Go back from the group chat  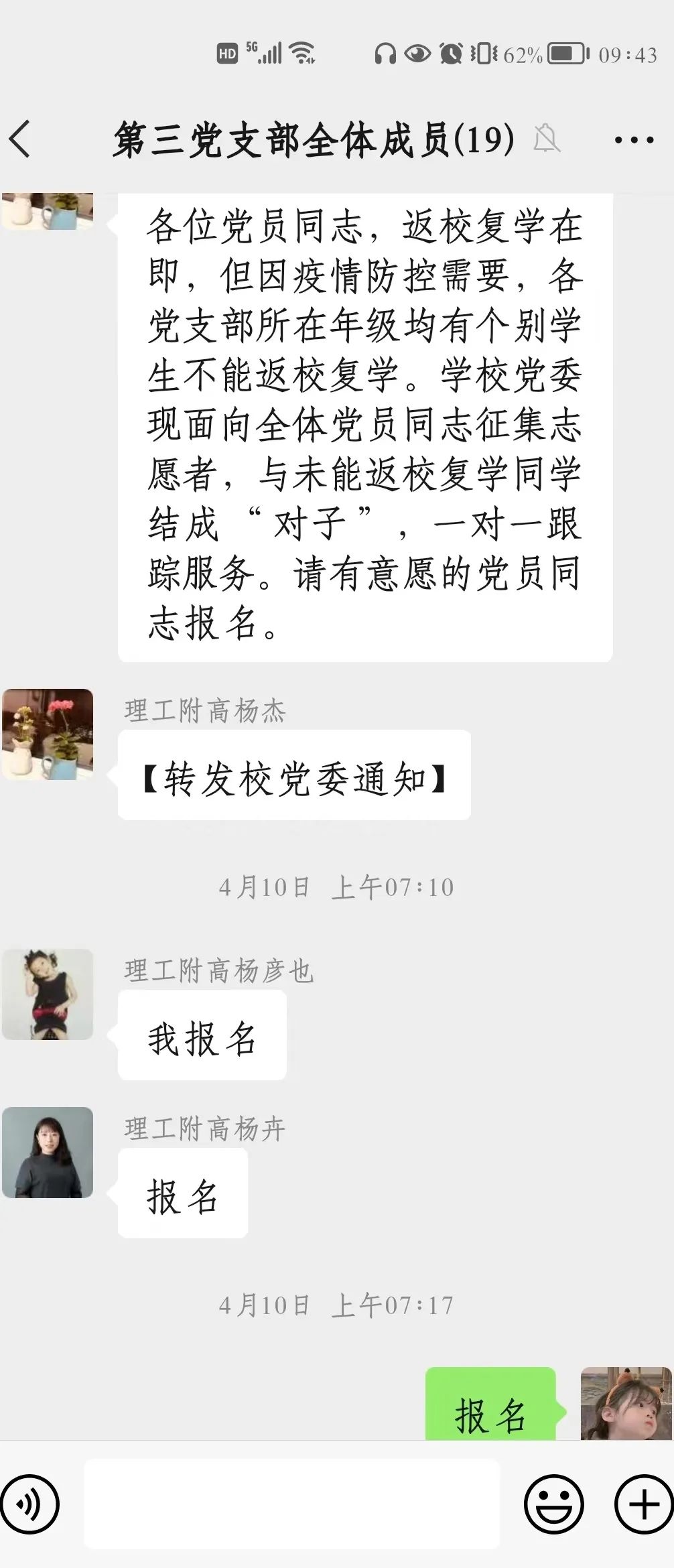tap(20, 139)
